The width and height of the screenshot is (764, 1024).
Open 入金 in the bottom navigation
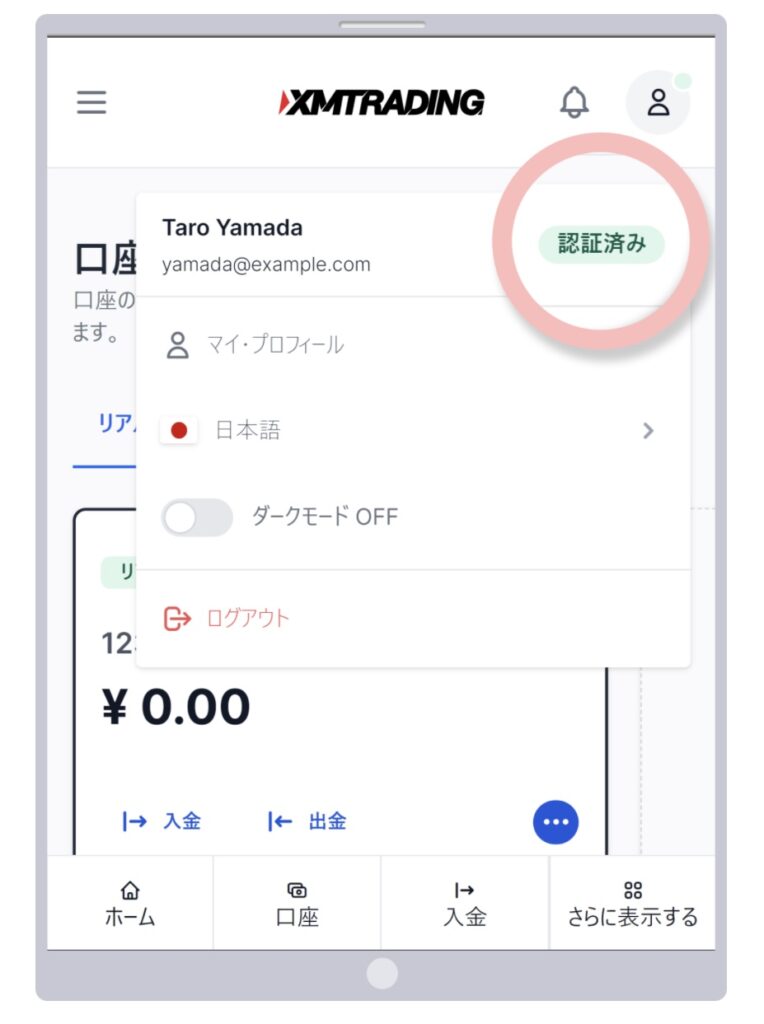[x=465, y=904]
